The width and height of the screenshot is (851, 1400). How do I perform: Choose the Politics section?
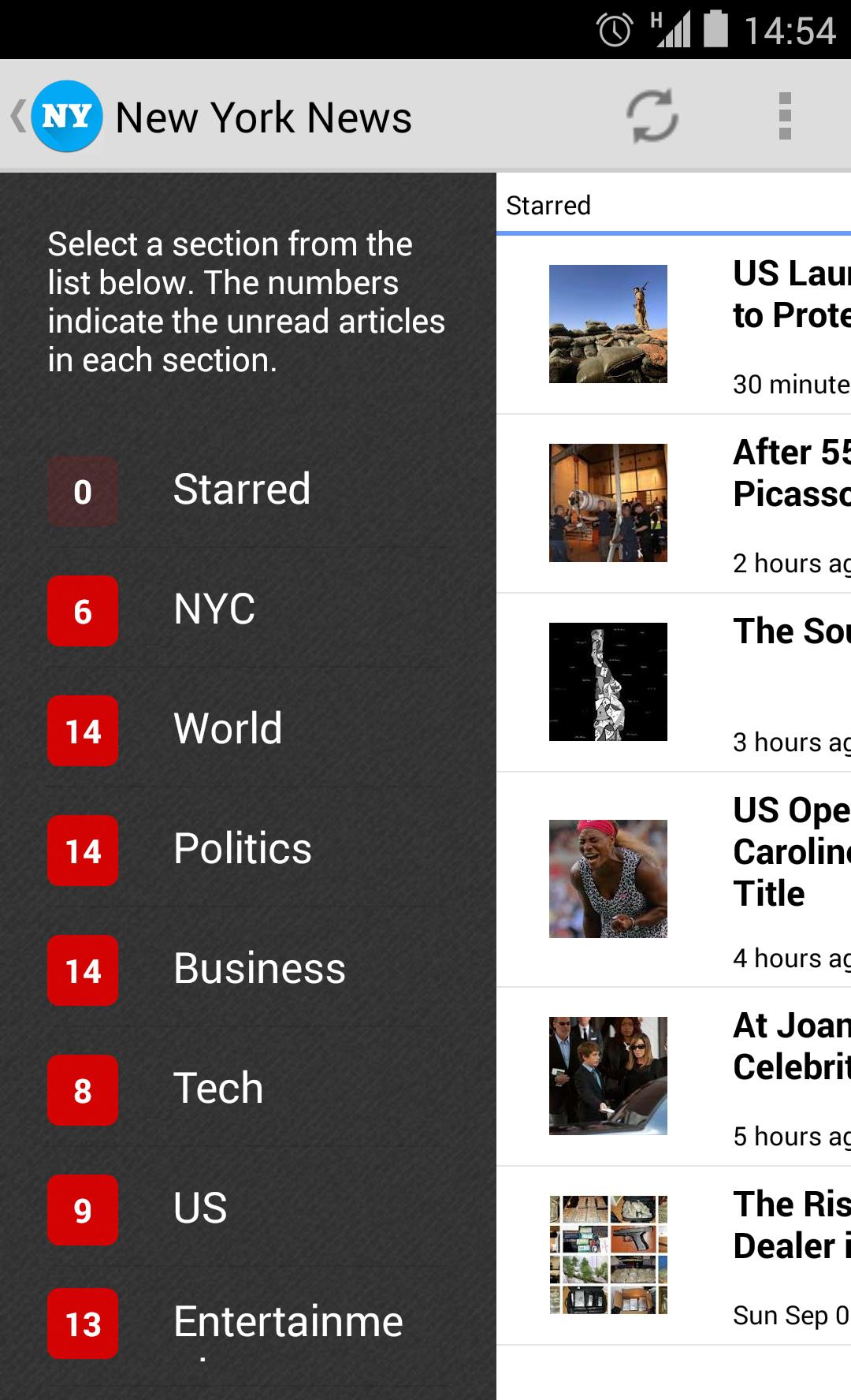point(242,849)
